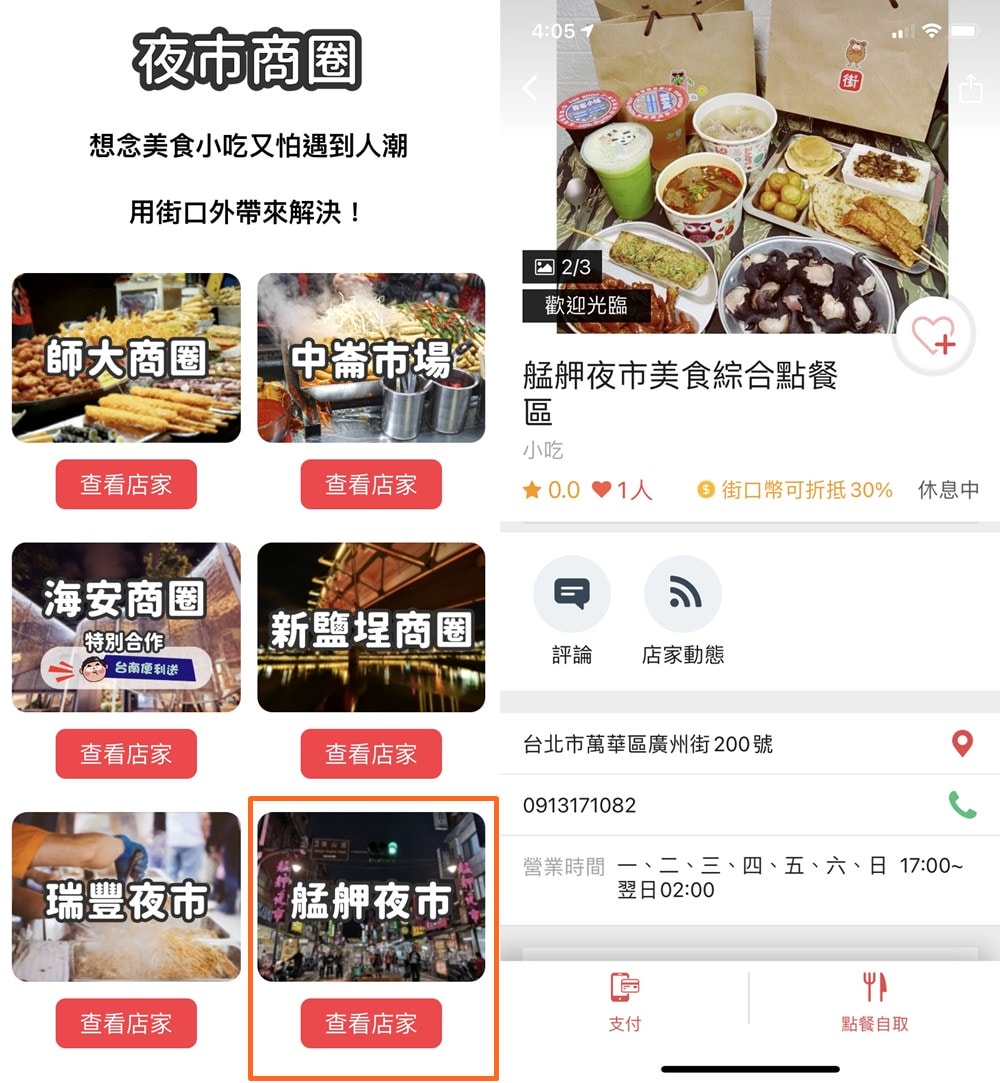Call the store at 0913171082
1000x1083 pixels.
pos(962,805)
